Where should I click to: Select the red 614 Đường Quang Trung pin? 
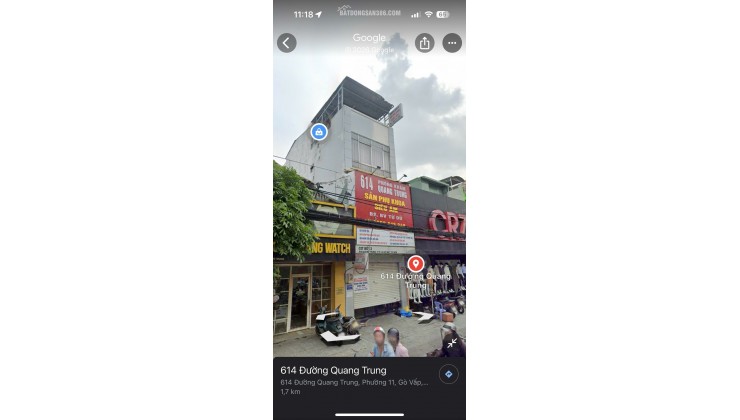pyautogui.click(x=415, y=264)
